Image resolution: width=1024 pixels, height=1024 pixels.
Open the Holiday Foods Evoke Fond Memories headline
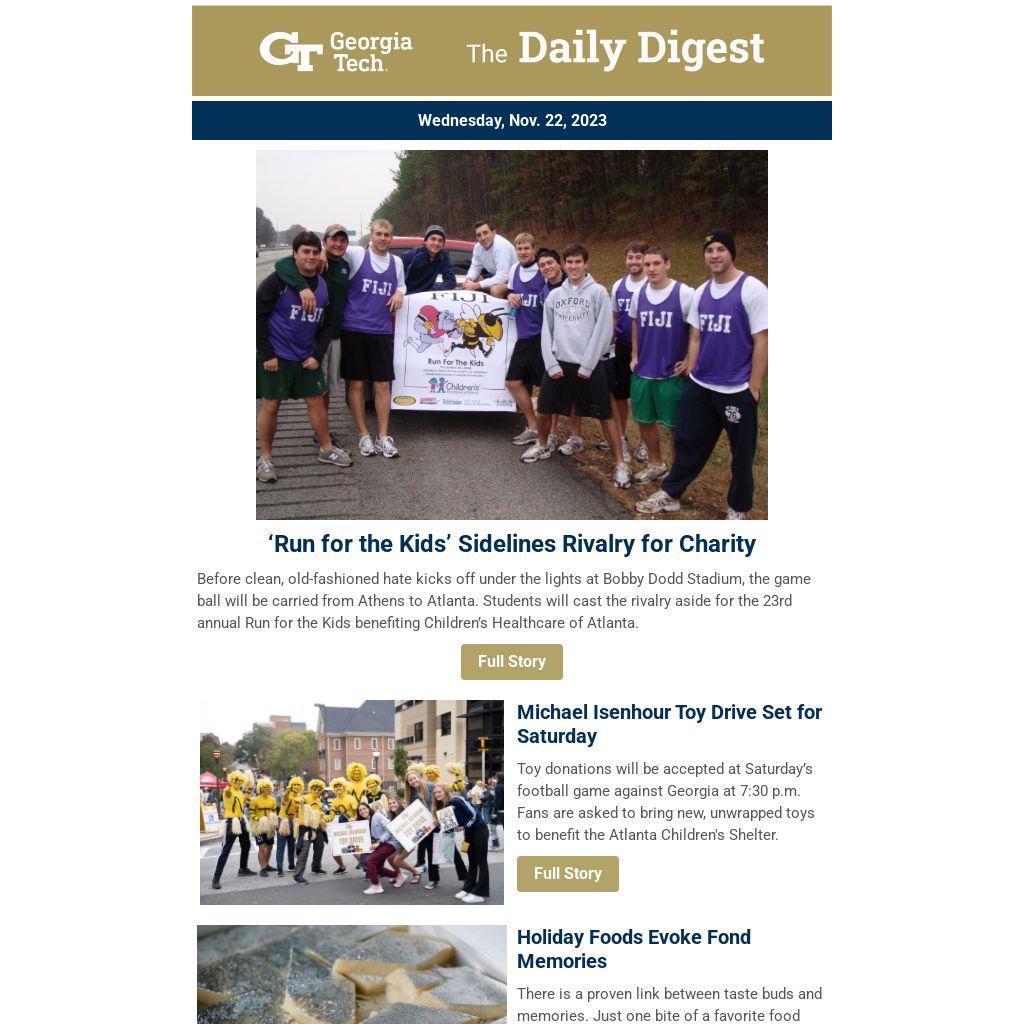point(633,949)
